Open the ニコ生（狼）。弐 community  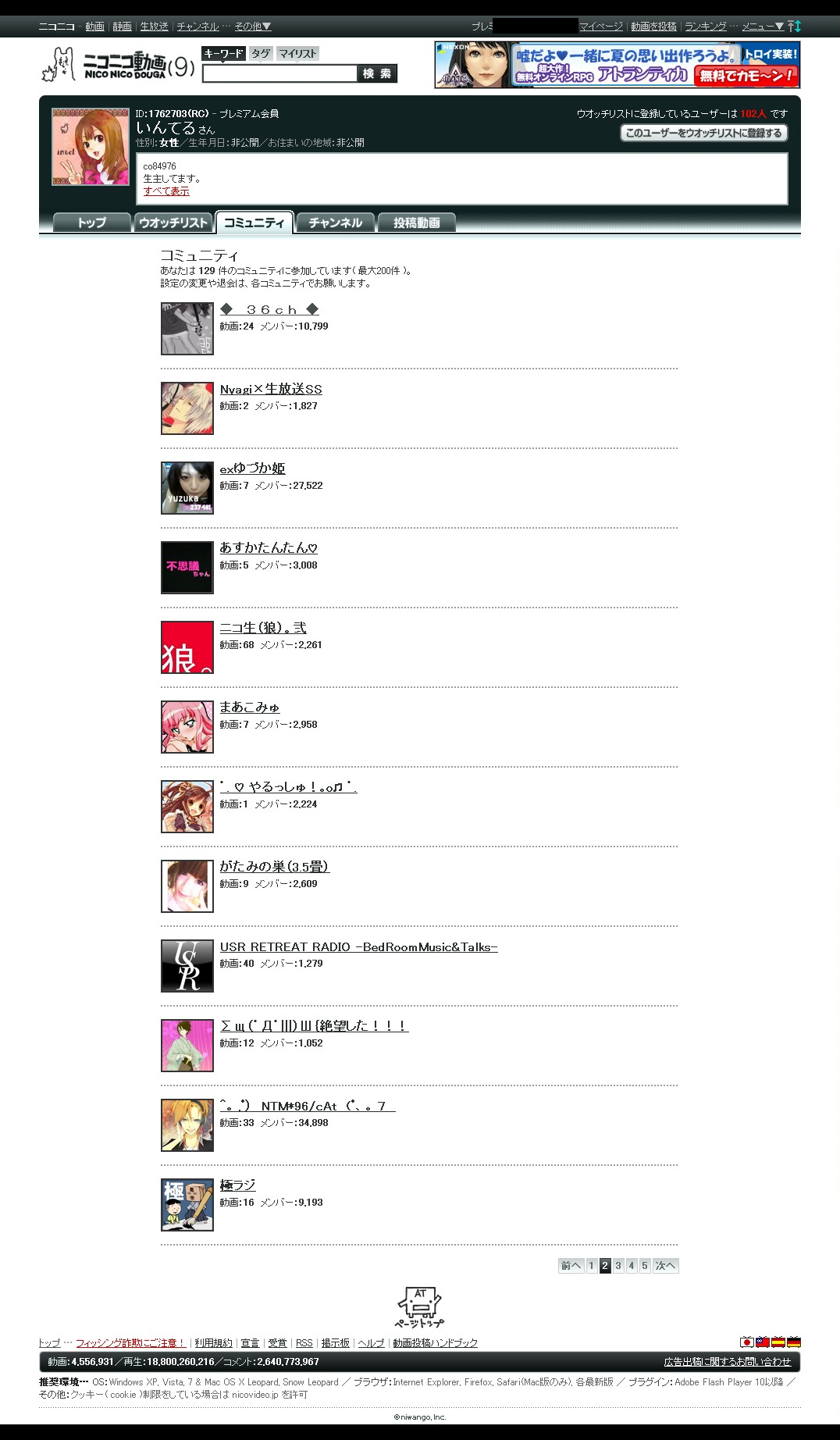(263, 628)
